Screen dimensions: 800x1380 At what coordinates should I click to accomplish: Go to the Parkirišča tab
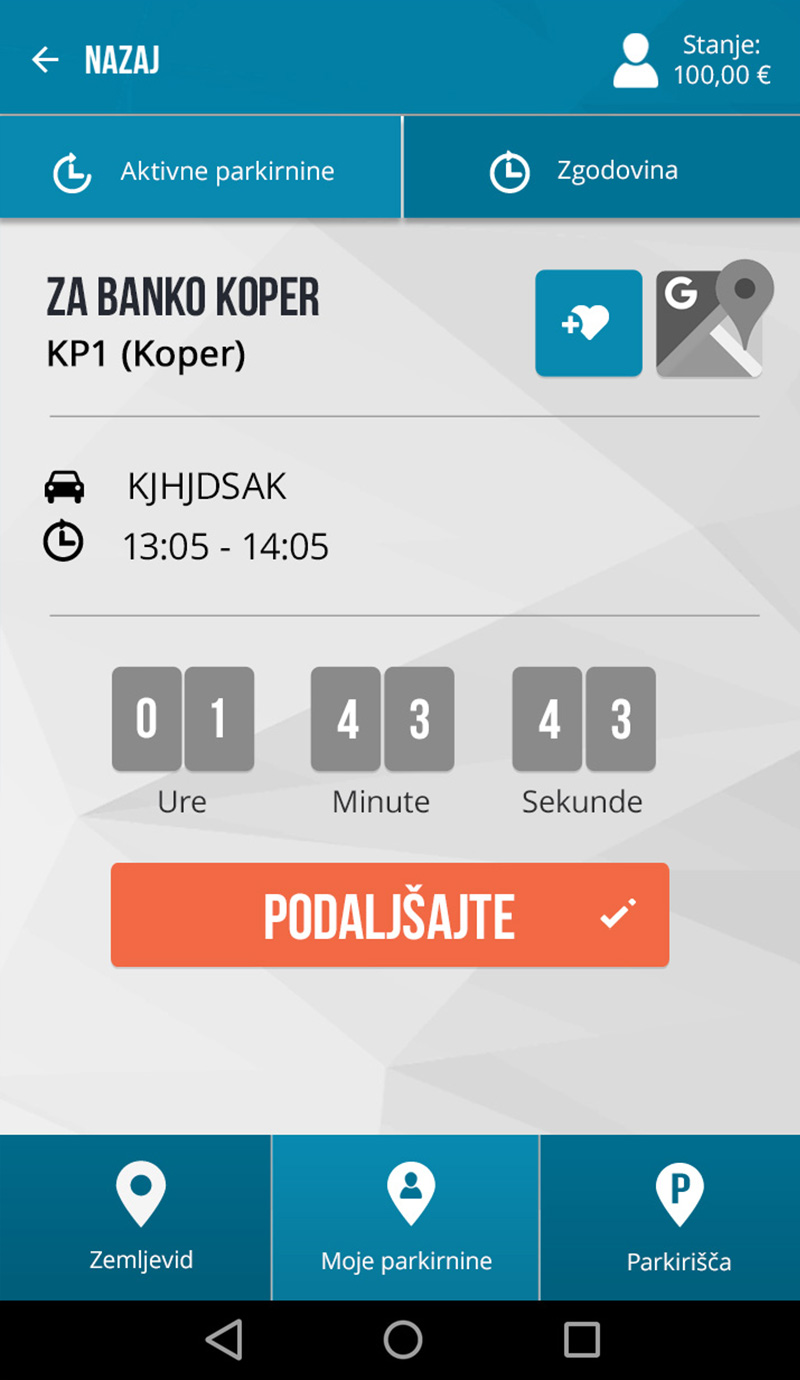(678, 1219)
